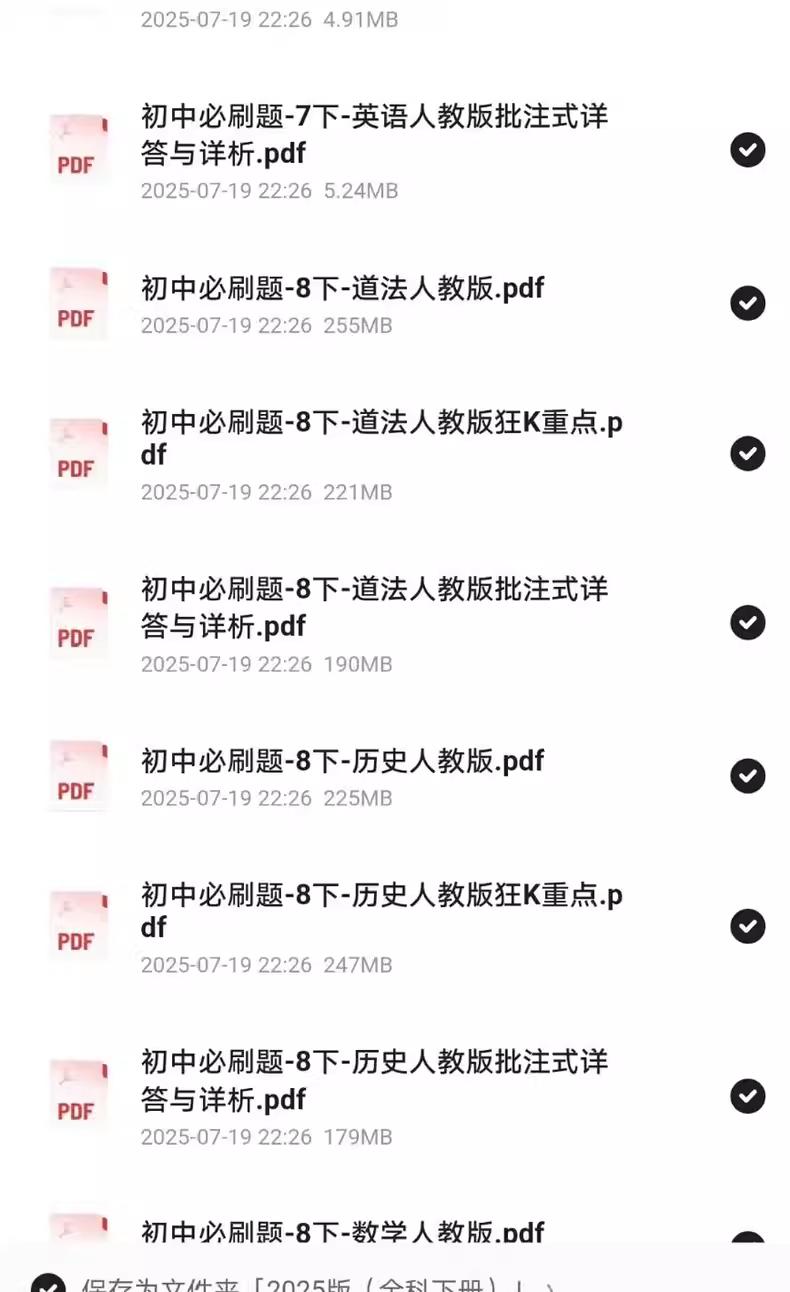
Task: Open file 初中必刷题-8下-历史人教版.pdf
Action: pyautogui.click(x=342, y=762)
